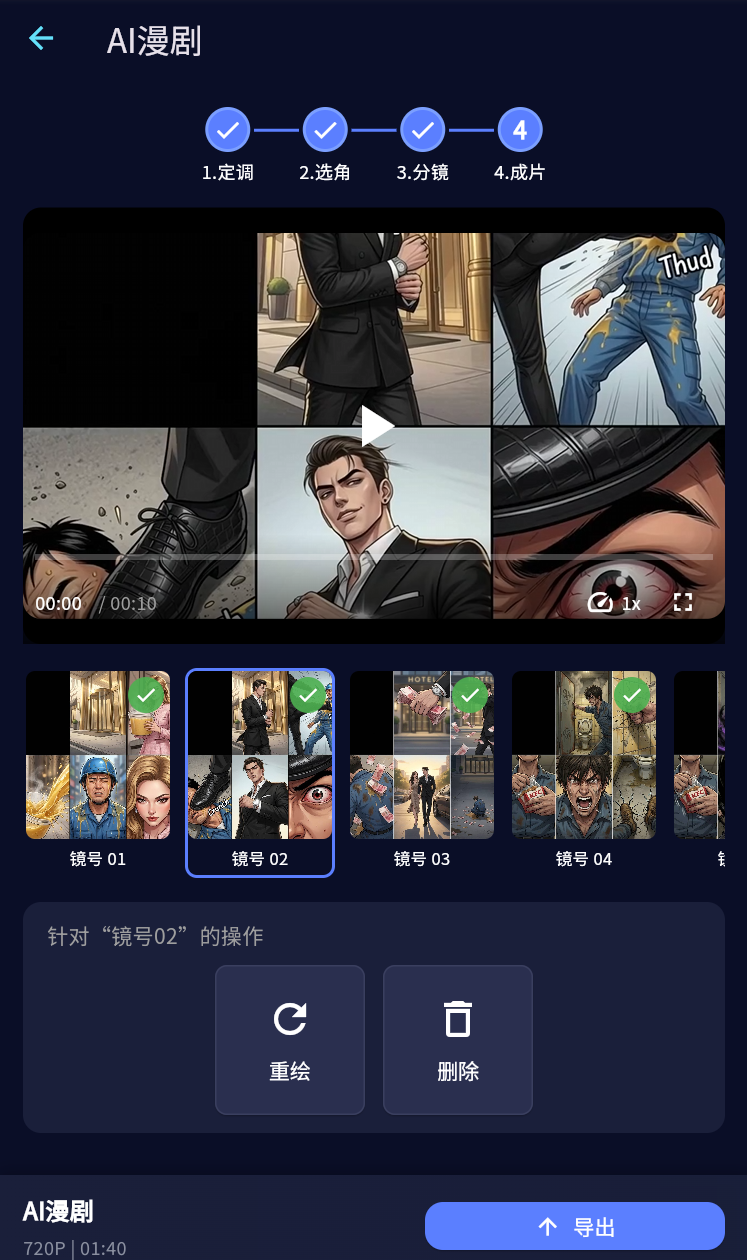This screenshot has height=1260, width=747.
Task: Toggle the checkmark on 镜号04 thumbnail
Action: tap(631, 695)
